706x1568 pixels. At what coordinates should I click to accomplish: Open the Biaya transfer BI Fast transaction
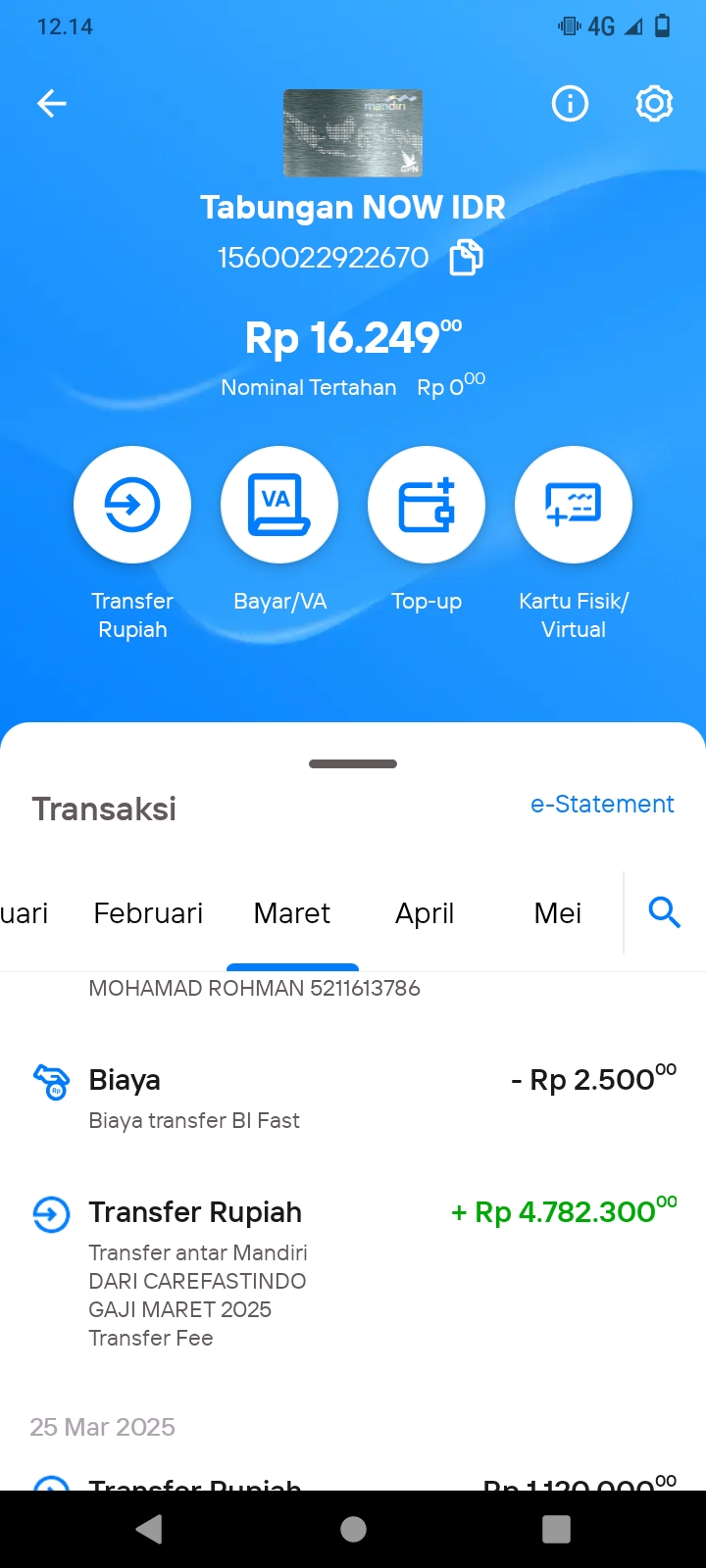pos(353,1098)
